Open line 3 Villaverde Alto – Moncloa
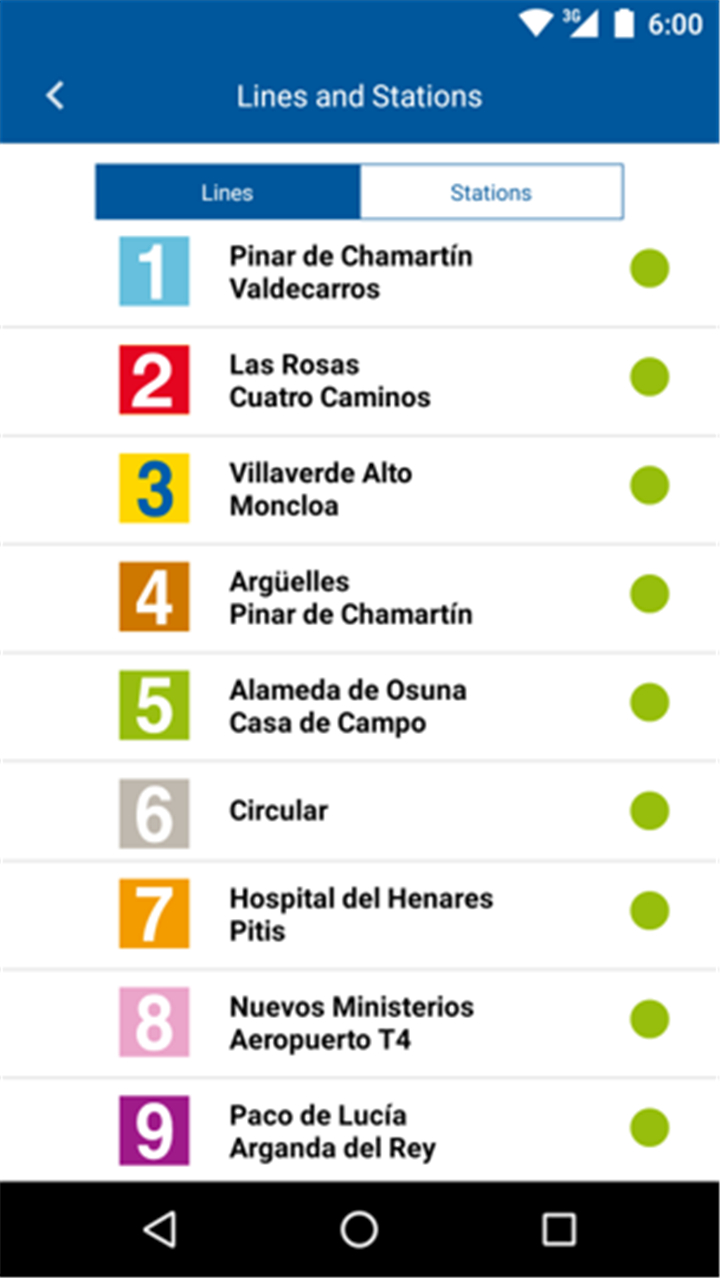Screen dimensions: 720x1278 360,489
